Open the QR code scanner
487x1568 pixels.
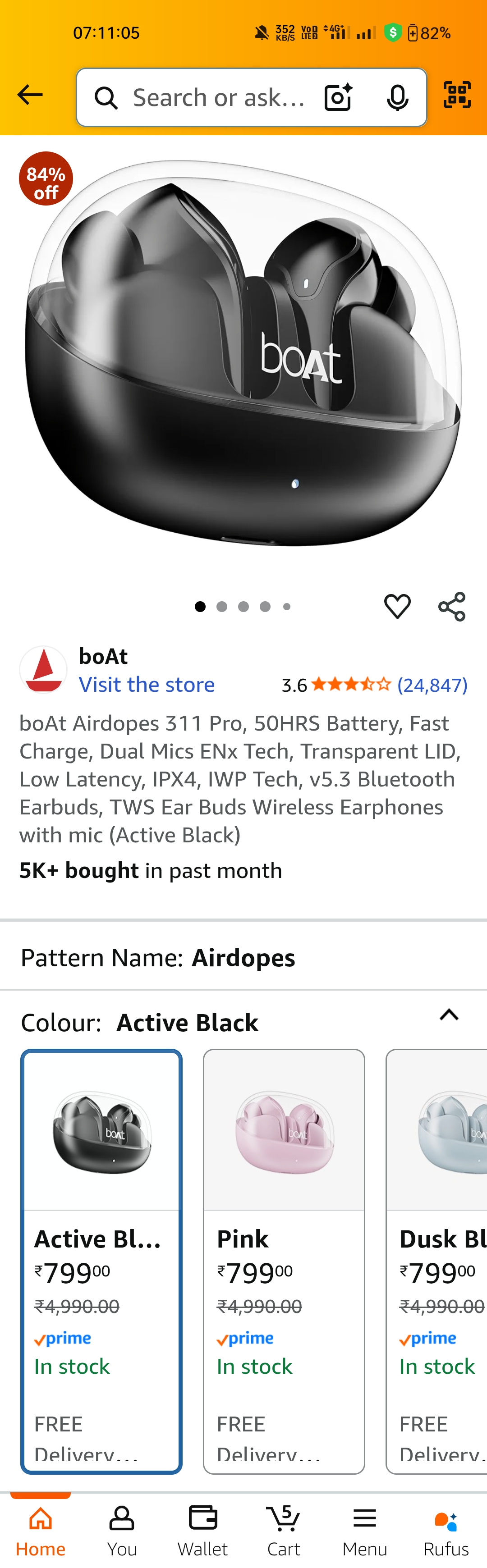[457, 95]
